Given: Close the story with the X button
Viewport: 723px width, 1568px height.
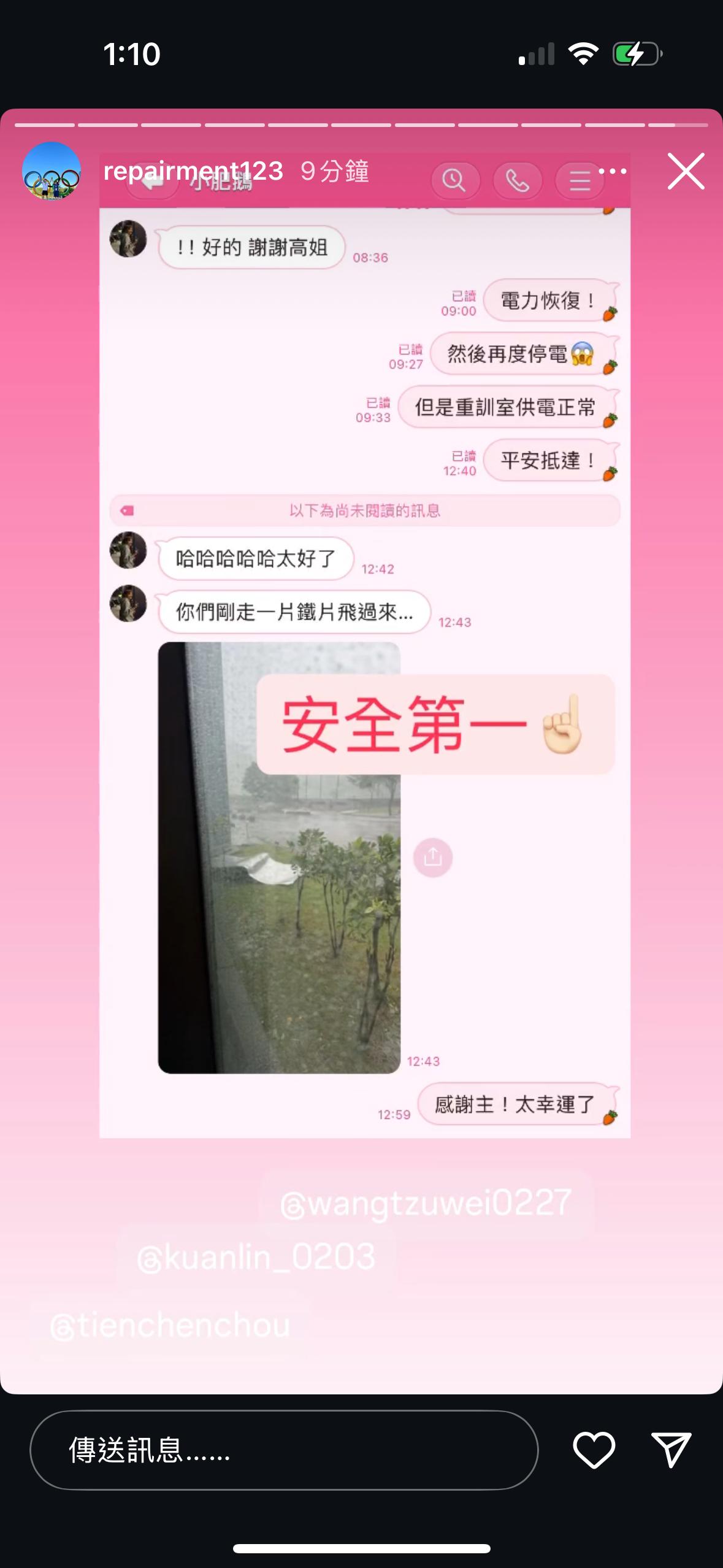Looking at the screenshot, I should tap(686, 171).
